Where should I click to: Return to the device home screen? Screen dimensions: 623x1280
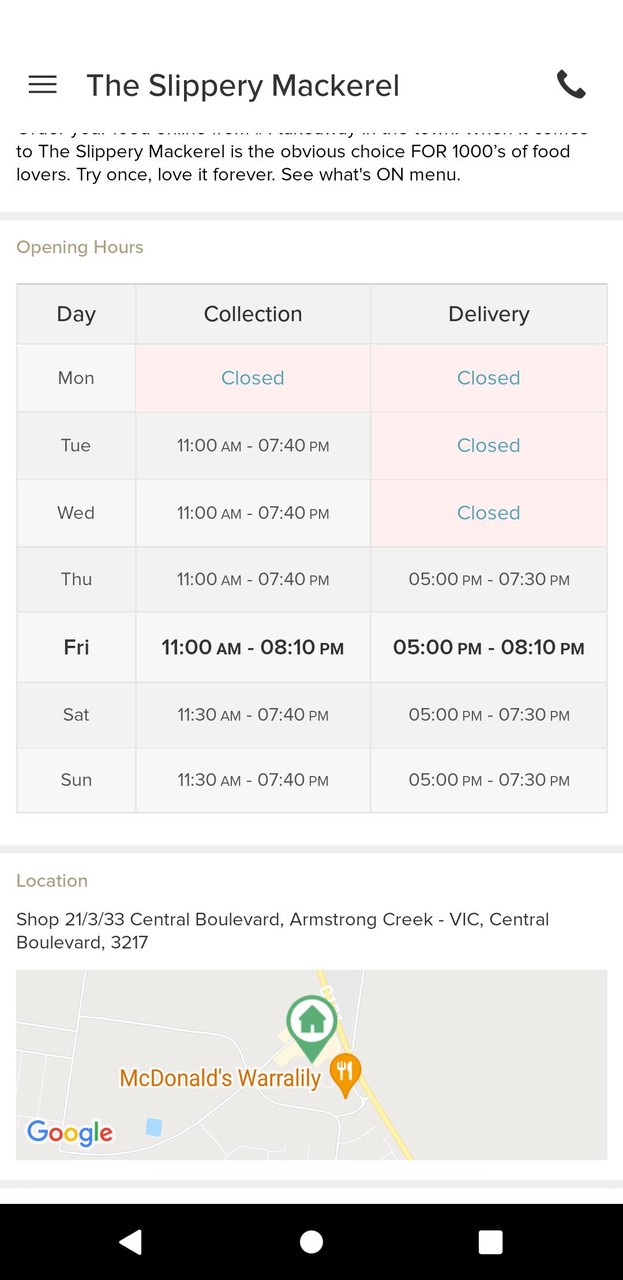(x=311, y=1241)
